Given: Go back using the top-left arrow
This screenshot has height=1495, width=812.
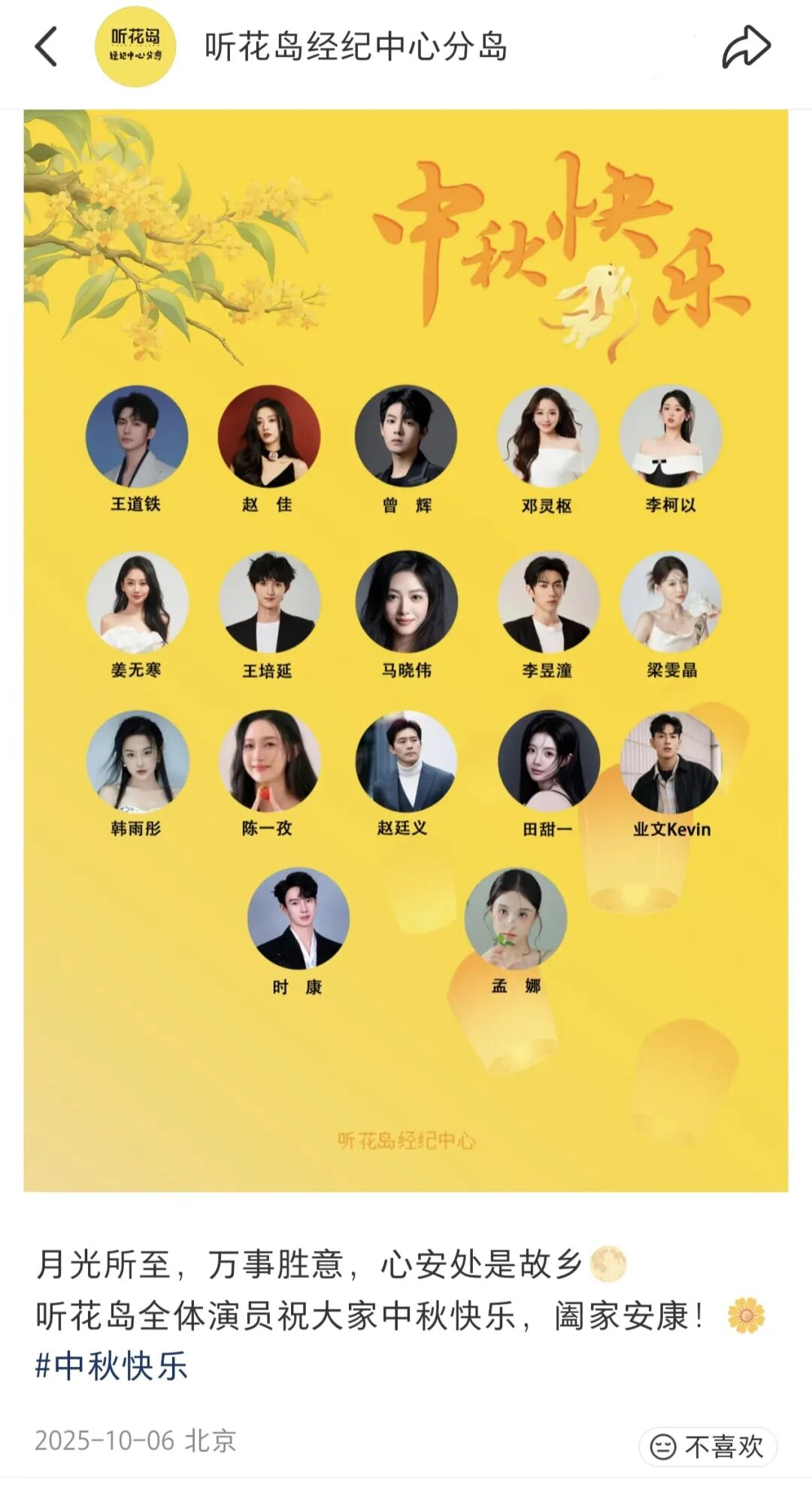Looking at the screenshot, I should (x=47, y=47).
